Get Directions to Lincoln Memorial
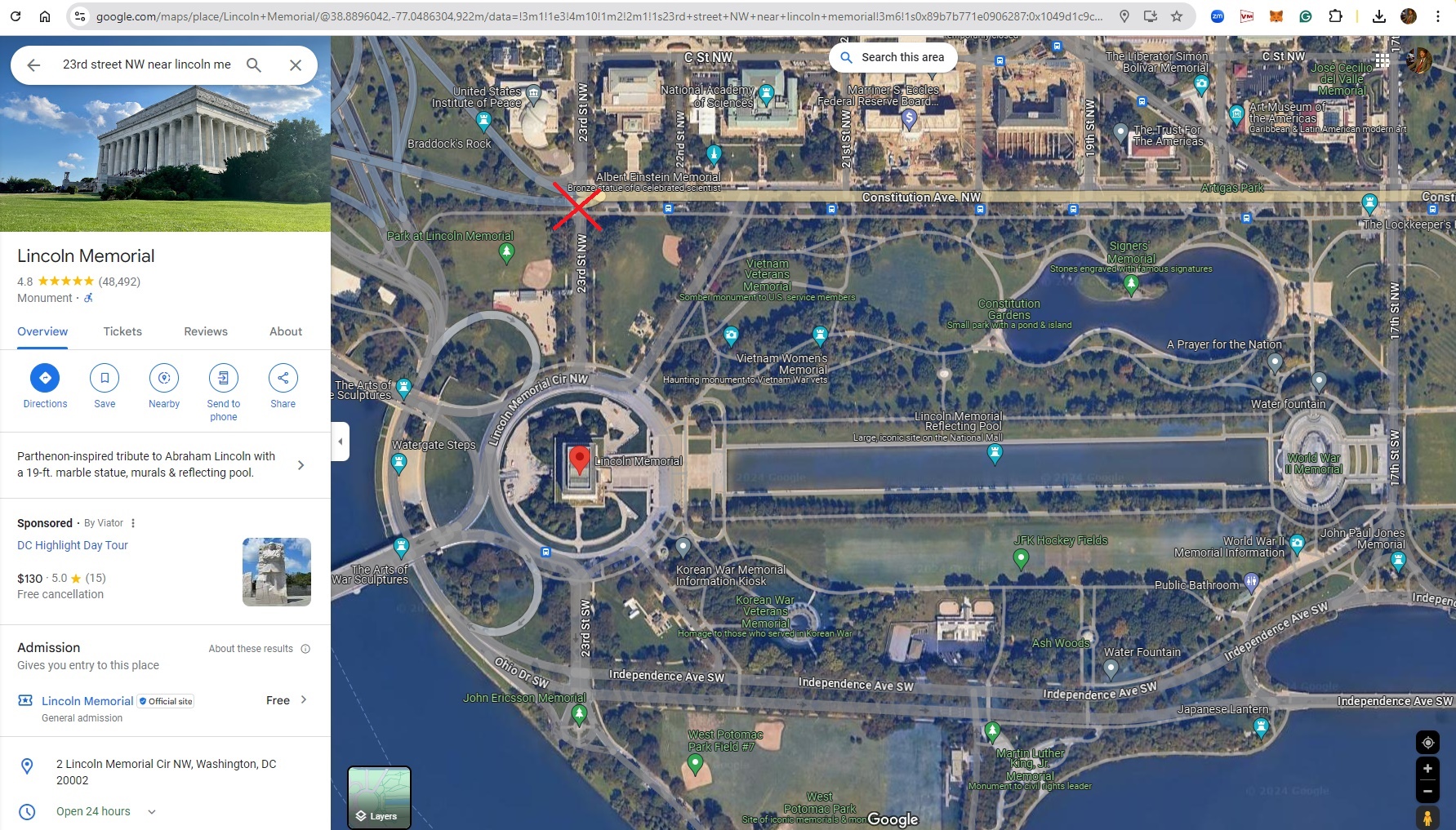Viewport: 1456px width, 830px height. [45, 378]
